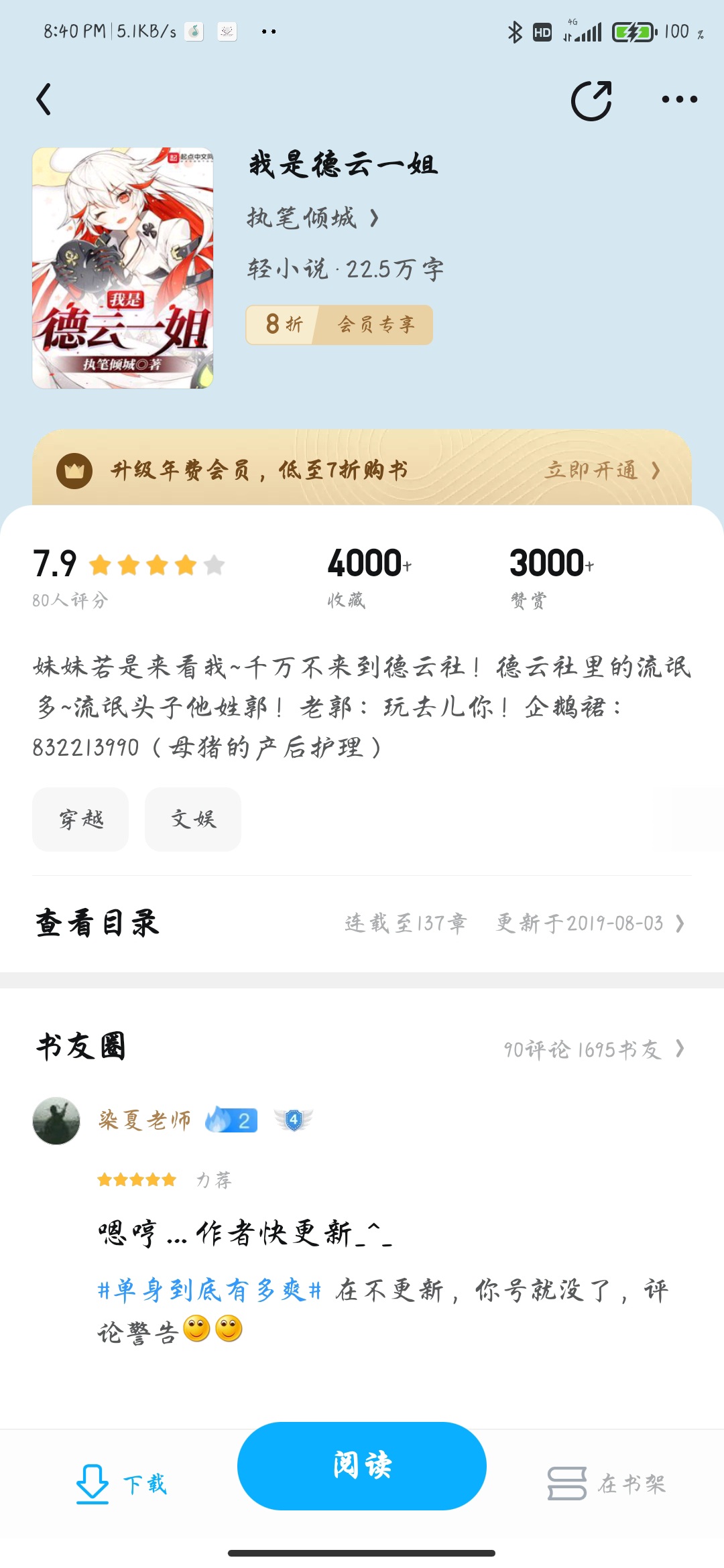Open the #单身到底有多爽# topic link
The width and height of the screenshot is (724, 1568).
coord(210,1289)
